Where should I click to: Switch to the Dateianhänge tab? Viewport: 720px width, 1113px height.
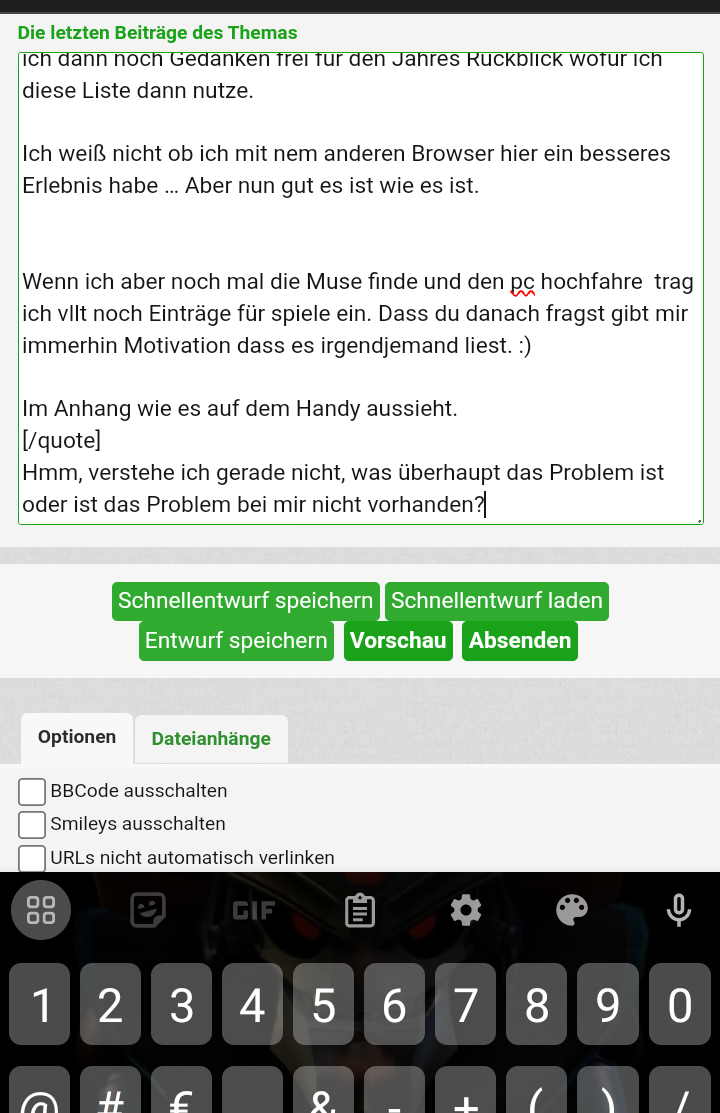[211, 739]
